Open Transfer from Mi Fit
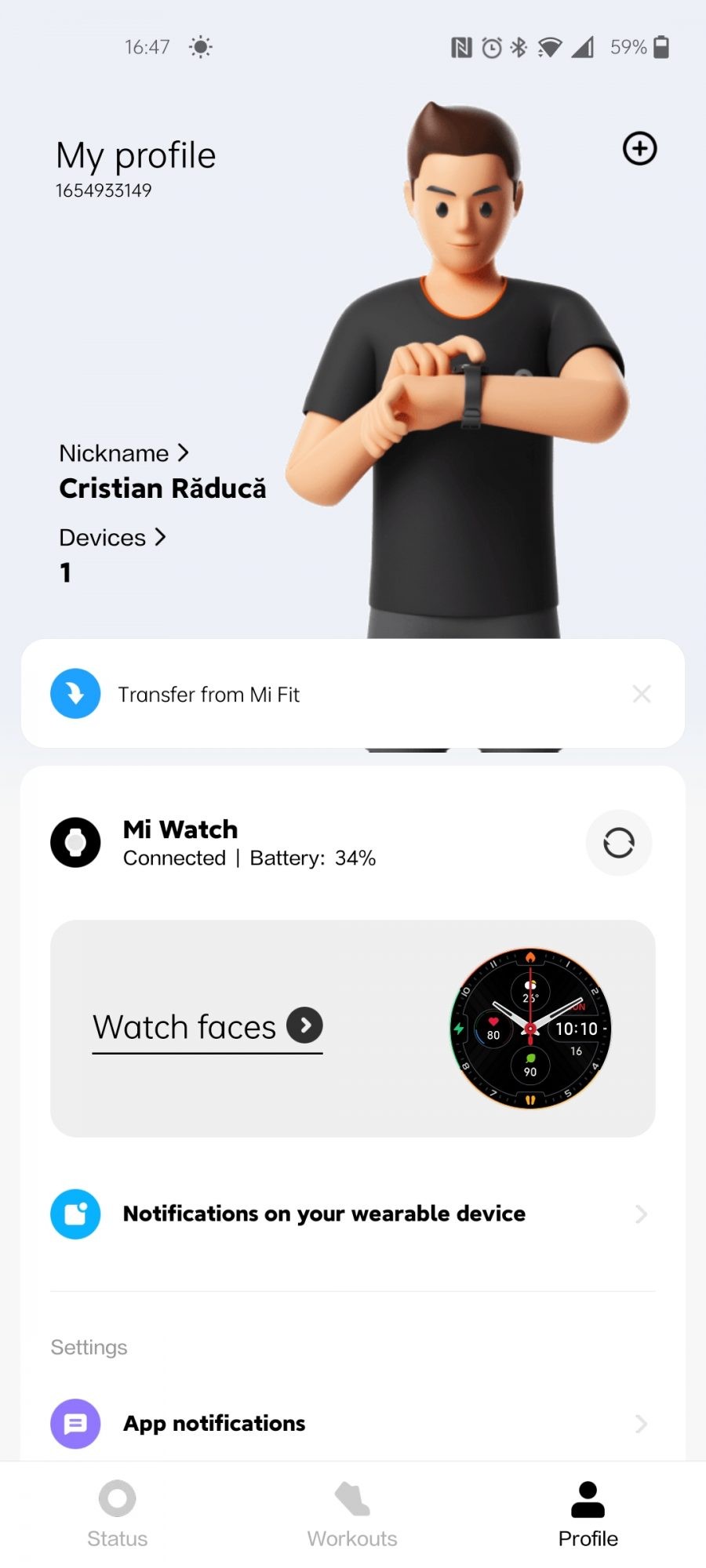 (x=209, y=695)
